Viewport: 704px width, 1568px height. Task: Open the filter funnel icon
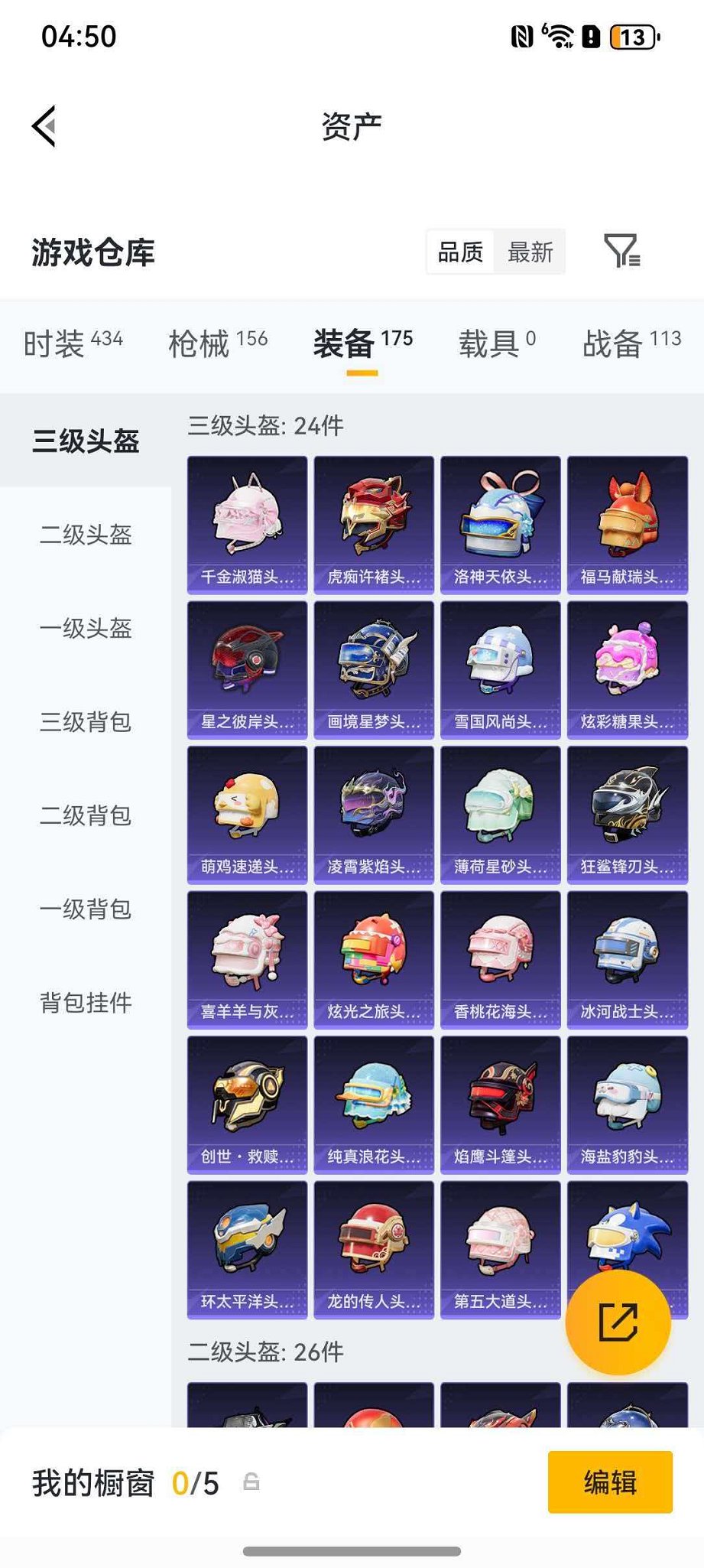pos(623,252)
